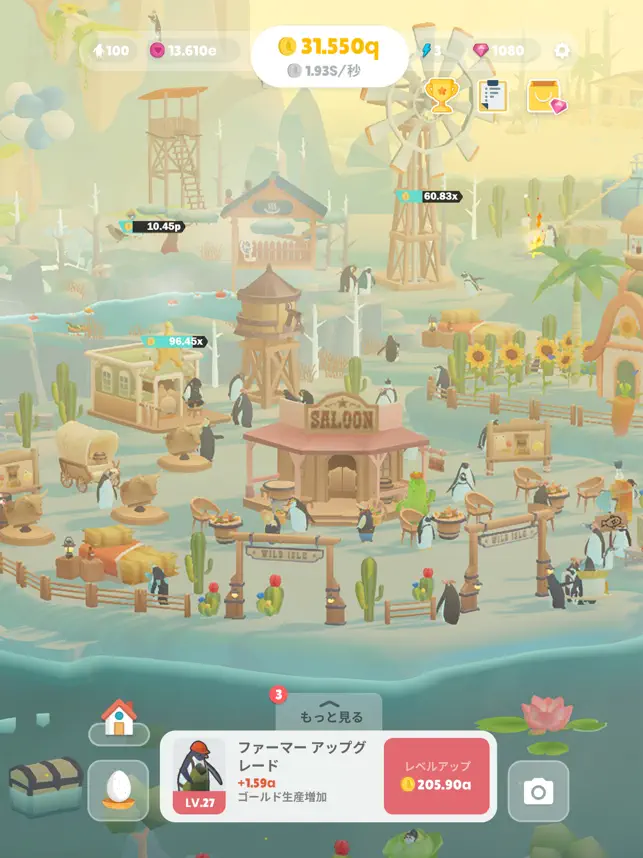Open the settings gear icon
Viewport: 643px width, 858px height.
point(562,51)
